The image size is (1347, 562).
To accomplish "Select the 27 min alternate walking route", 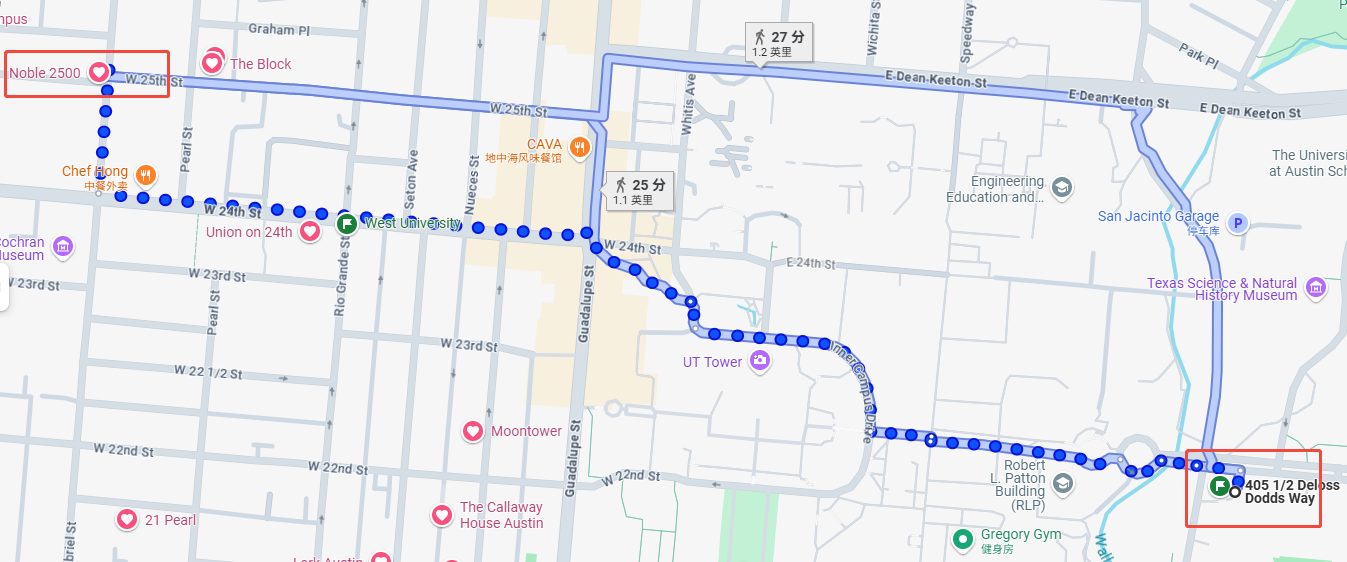I will pos(779,43).
